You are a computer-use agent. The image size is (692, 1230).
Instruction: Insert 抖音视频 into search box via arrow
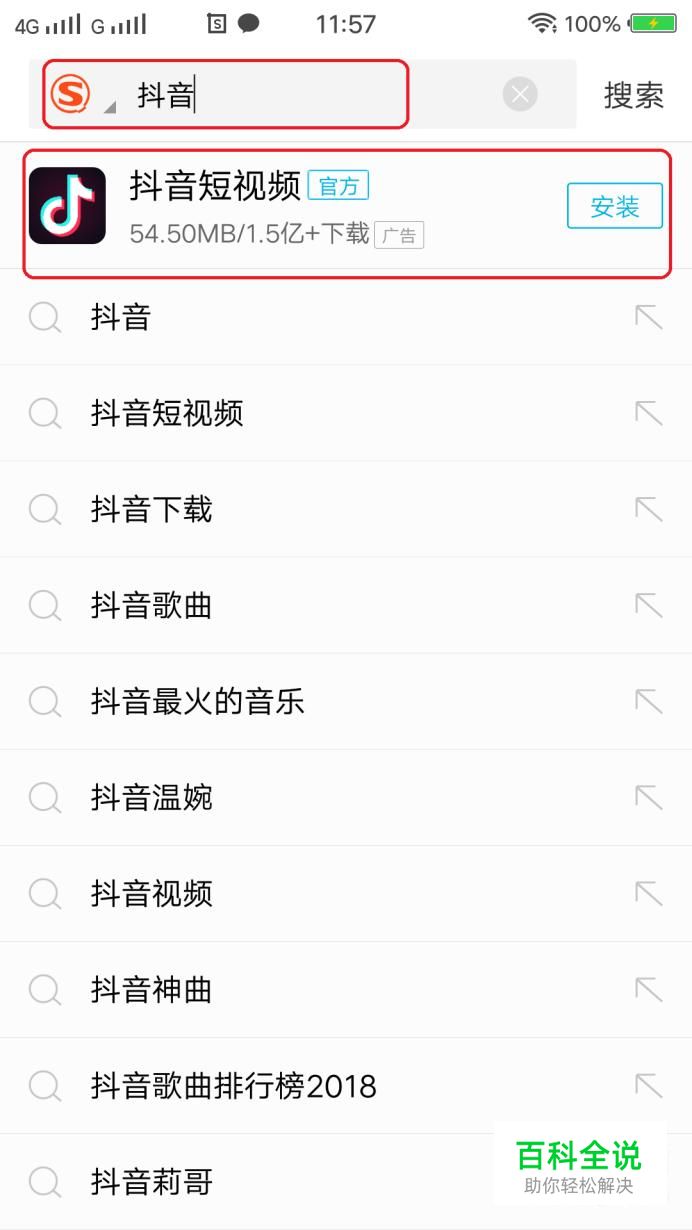click(x=649, y=894)
